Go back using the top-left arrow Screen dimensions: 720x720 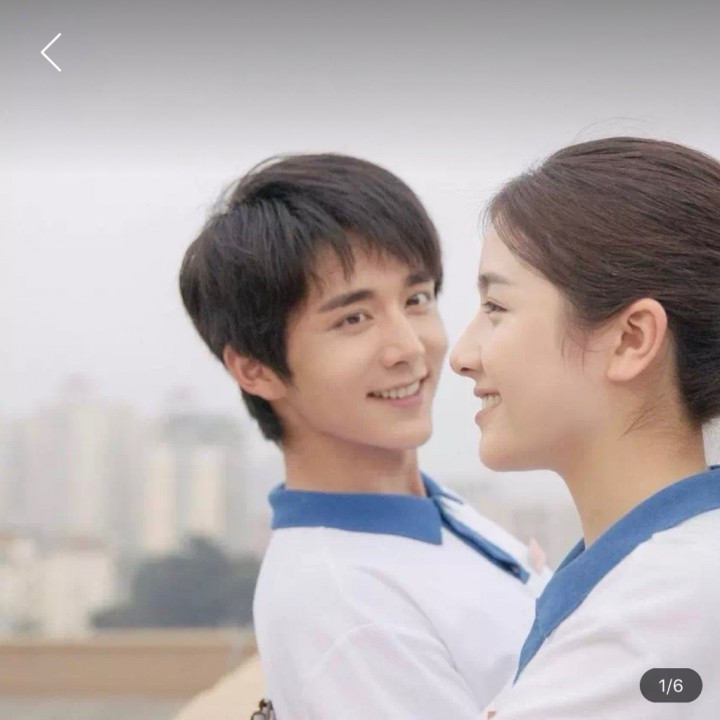(51, 52)
